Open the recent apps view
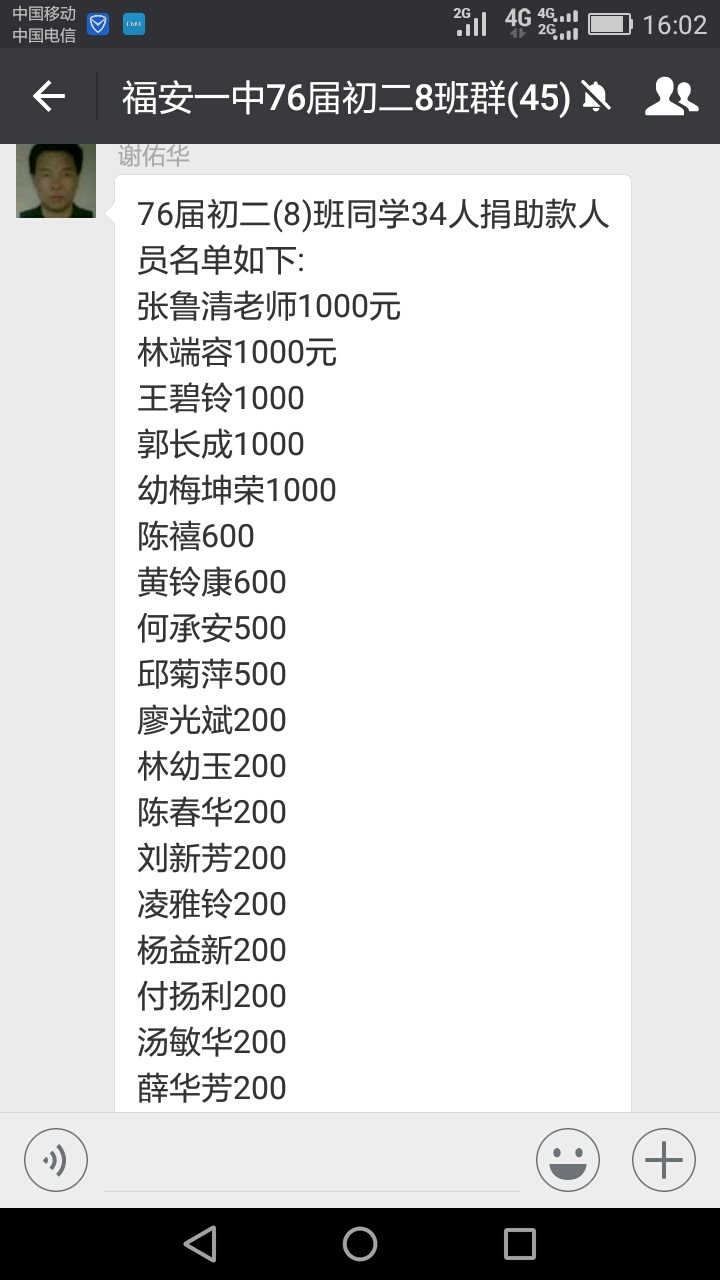This screenshot has height=1280, width=720. pyautogui.click(x=520, y=1244)
